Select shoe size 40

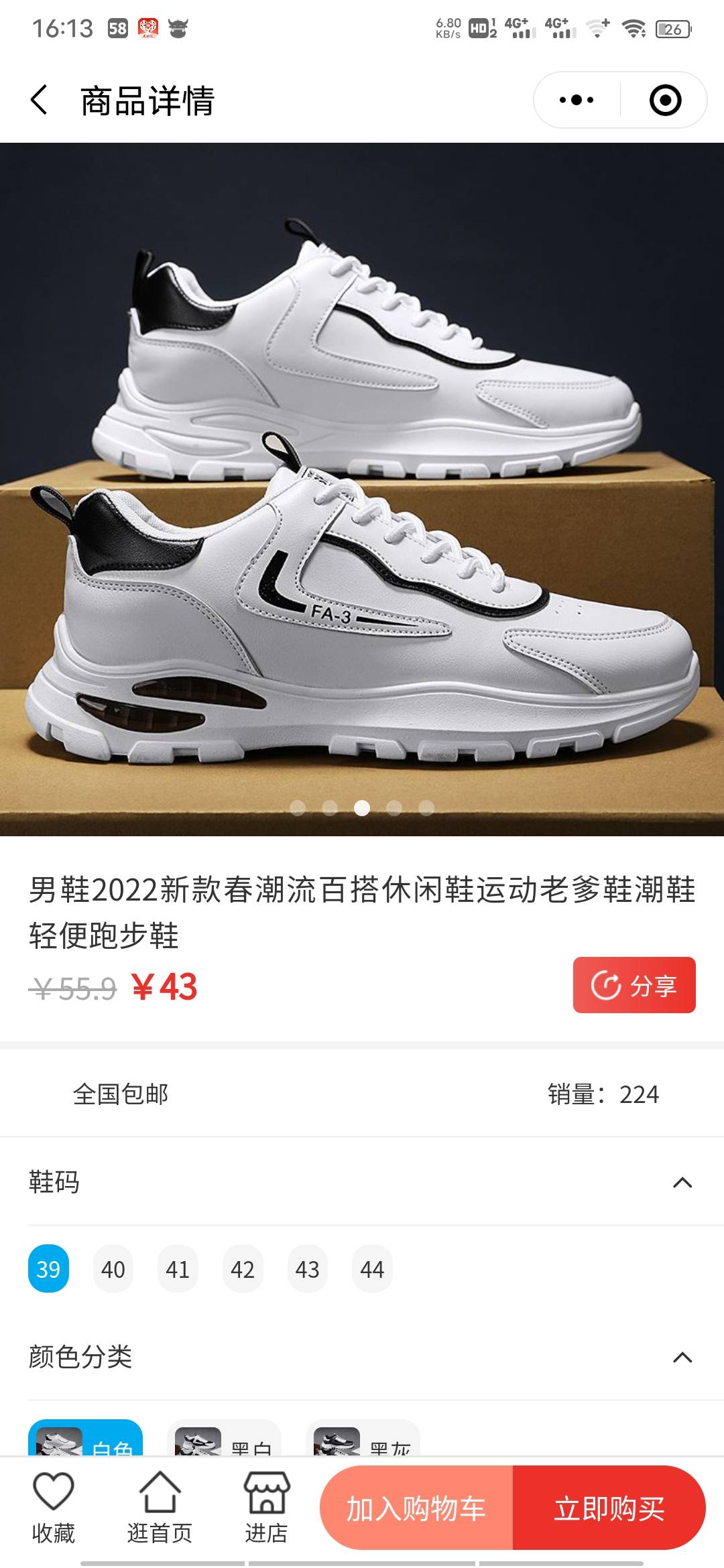(113, 1268)
